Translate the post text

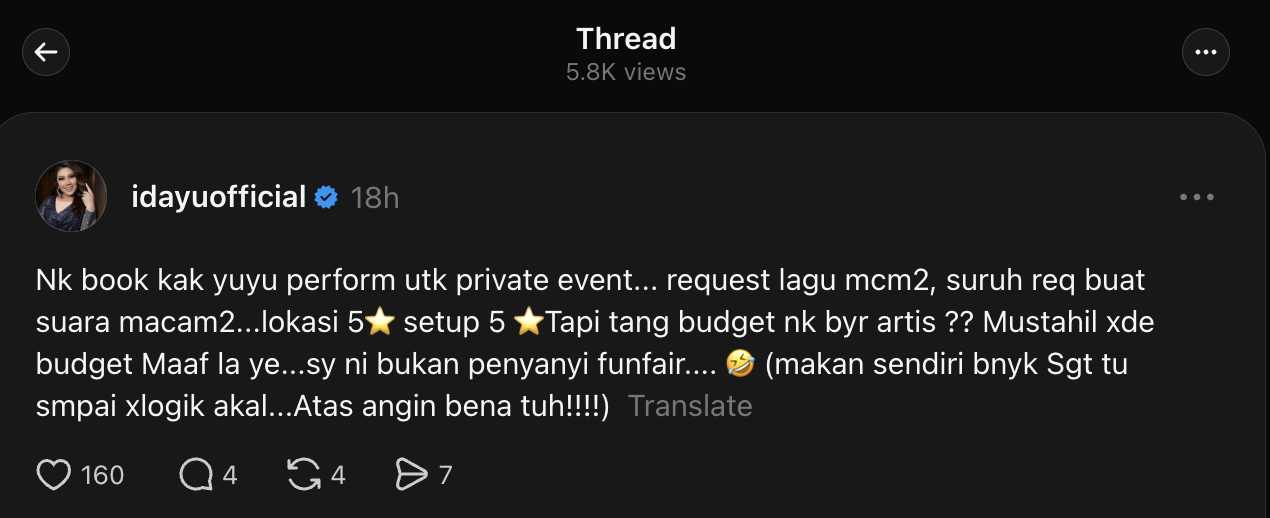coord(689,405)
